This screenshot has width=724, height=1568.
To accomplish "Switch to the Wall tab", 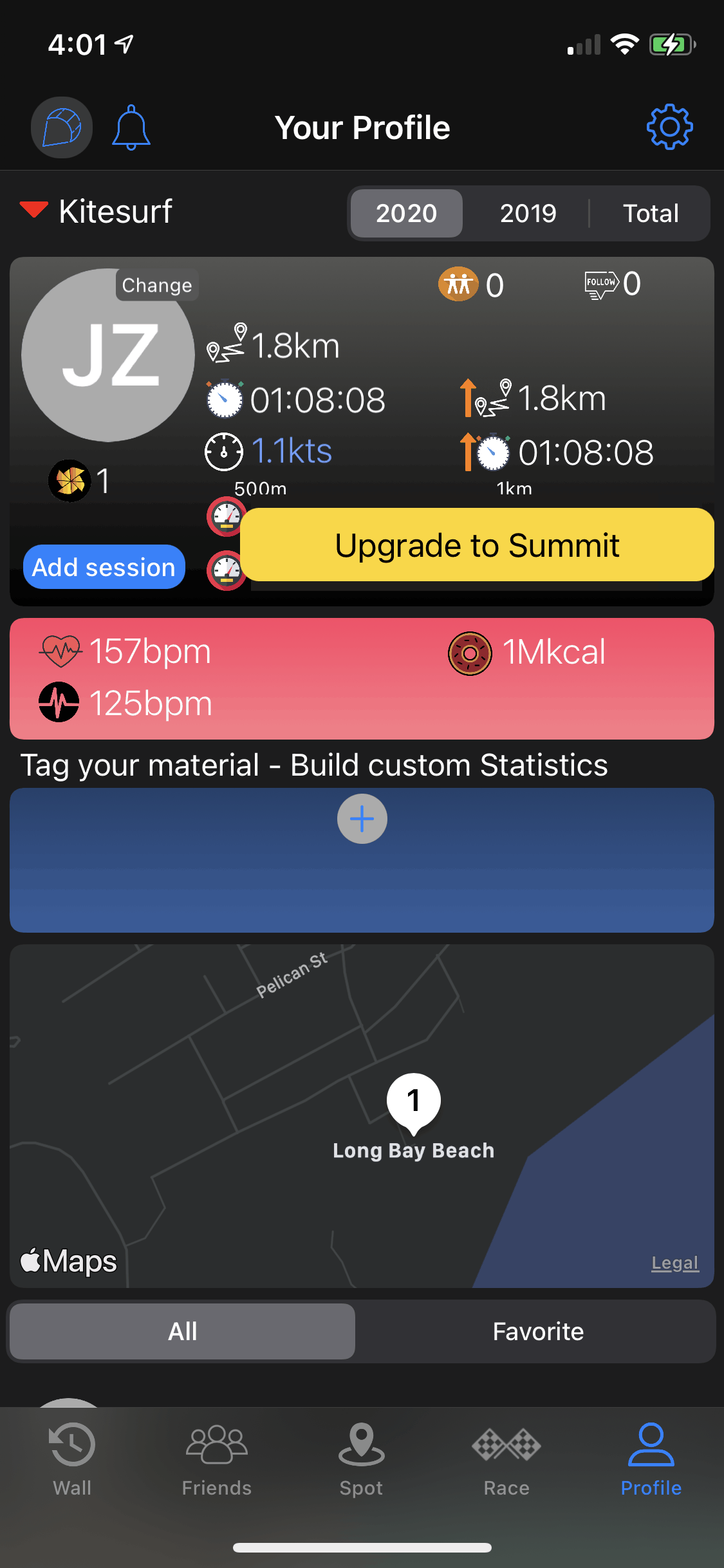I will 71,1461.
